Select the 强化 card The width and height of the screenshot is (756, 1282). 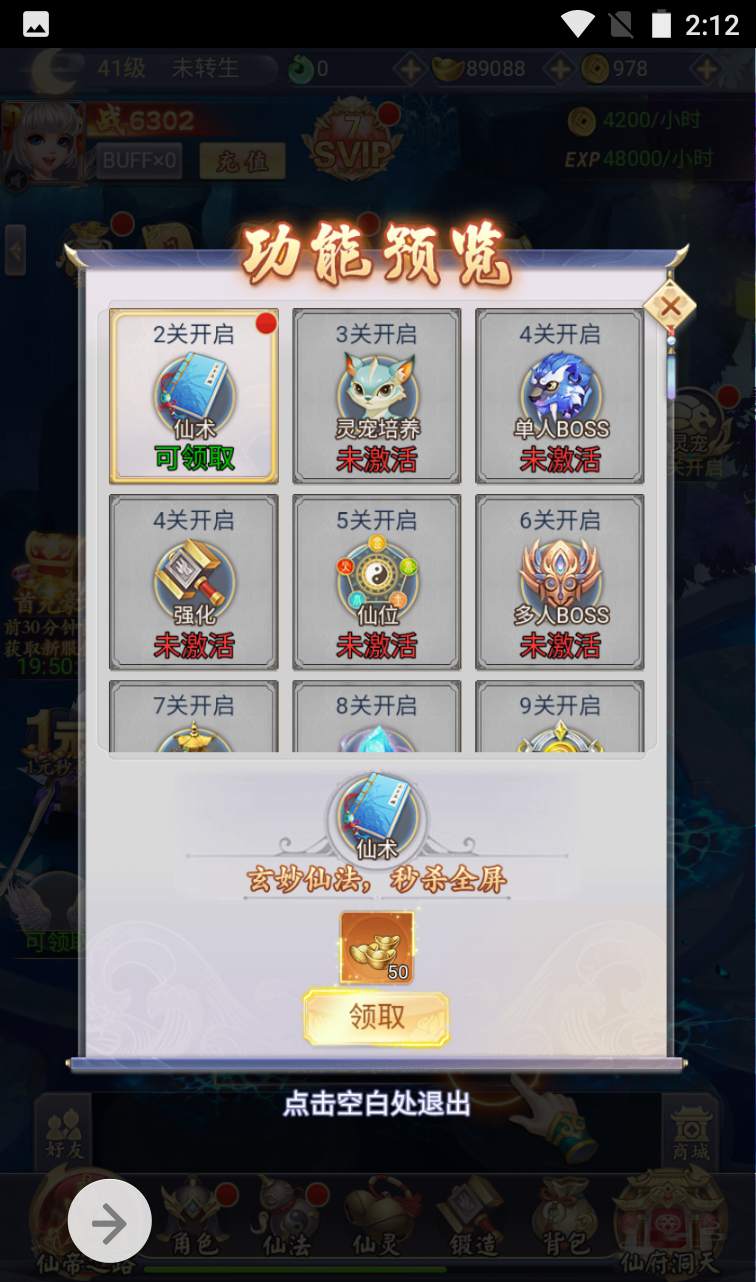click(194, 581)
